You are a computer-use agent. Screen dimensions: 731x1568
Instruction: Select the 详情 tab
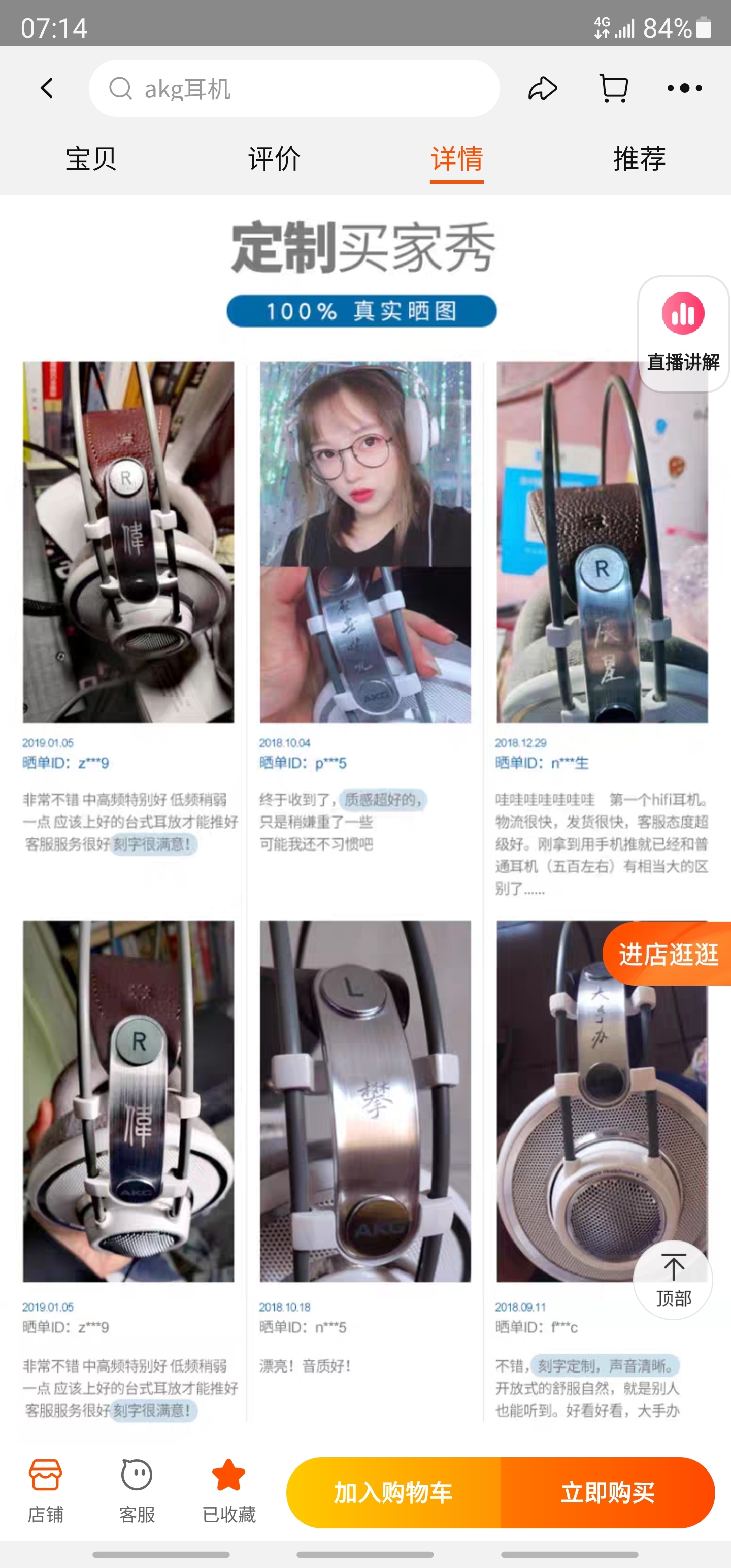(x=456, y=159)
